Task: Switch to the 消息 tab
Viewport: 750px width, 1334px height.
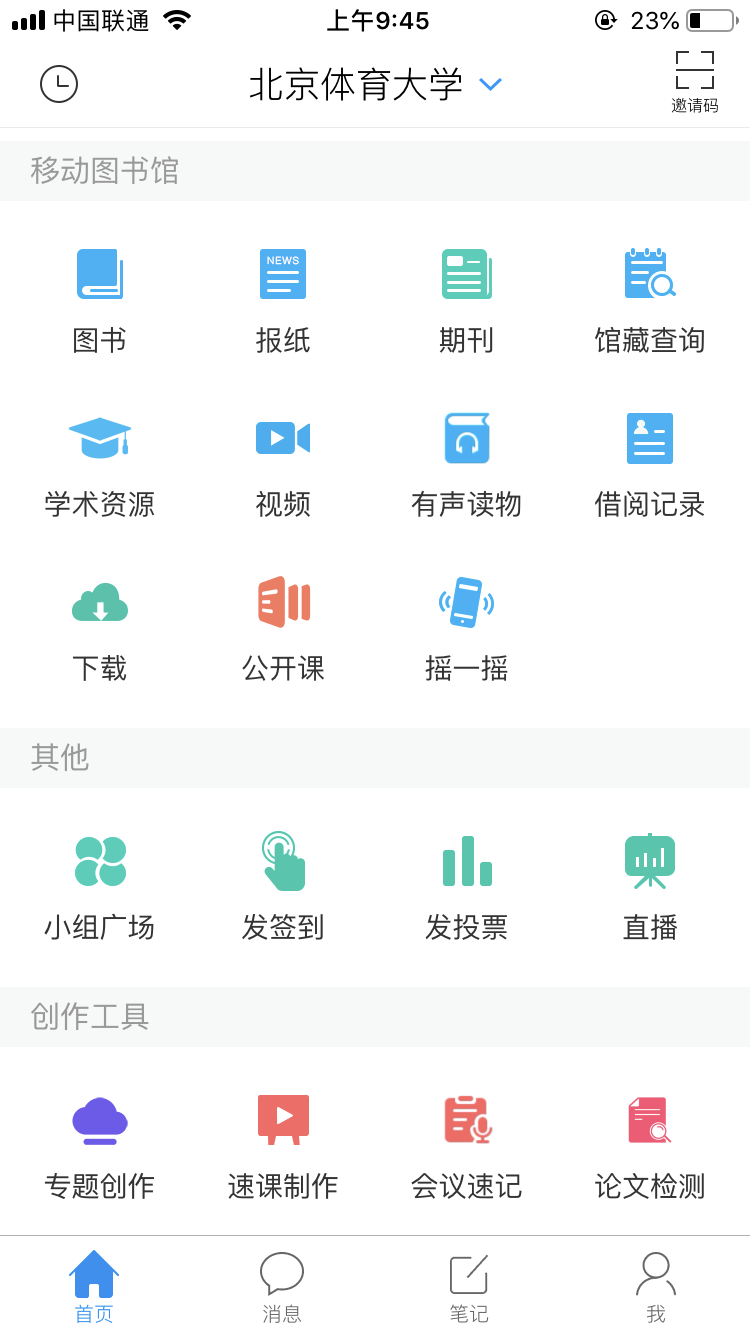Action: click(x=282, y=1287)
